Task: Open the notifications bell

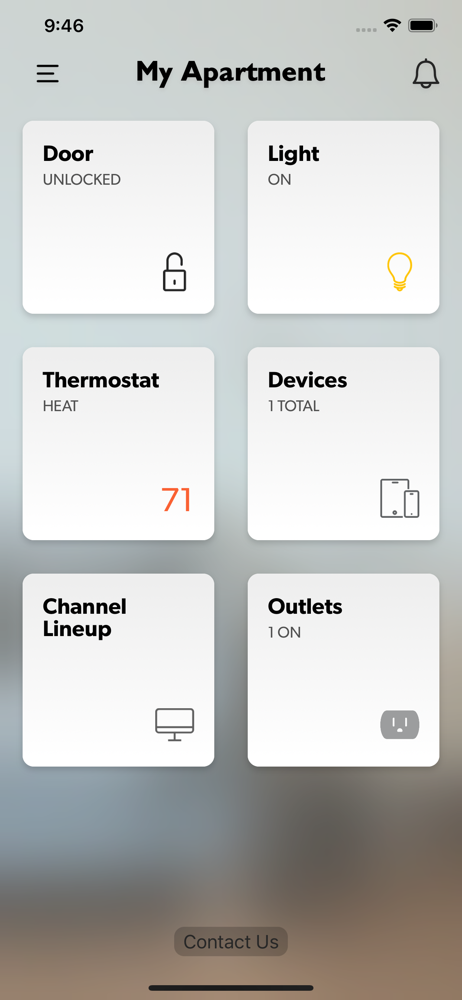Action: (426, 73)
